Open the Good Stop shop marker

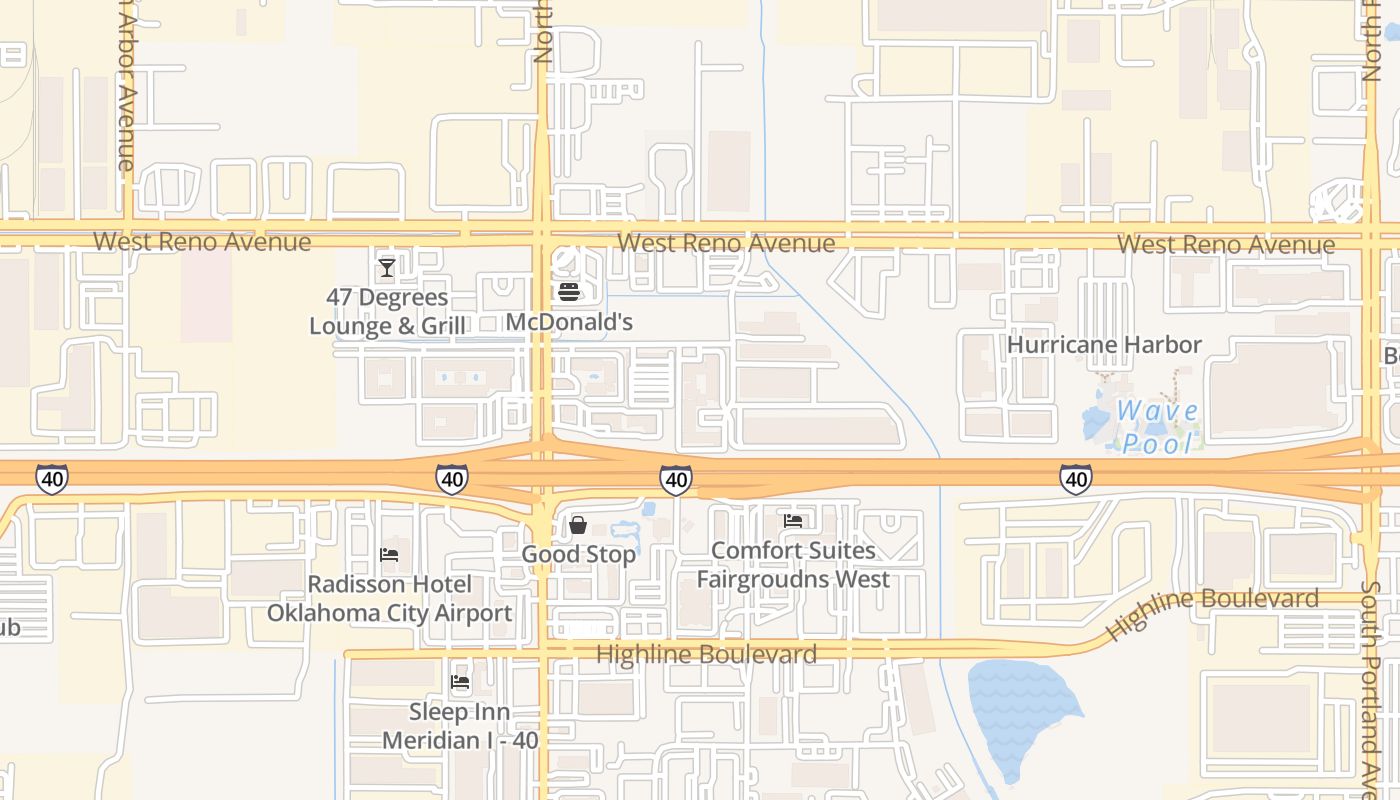point(578,524)
